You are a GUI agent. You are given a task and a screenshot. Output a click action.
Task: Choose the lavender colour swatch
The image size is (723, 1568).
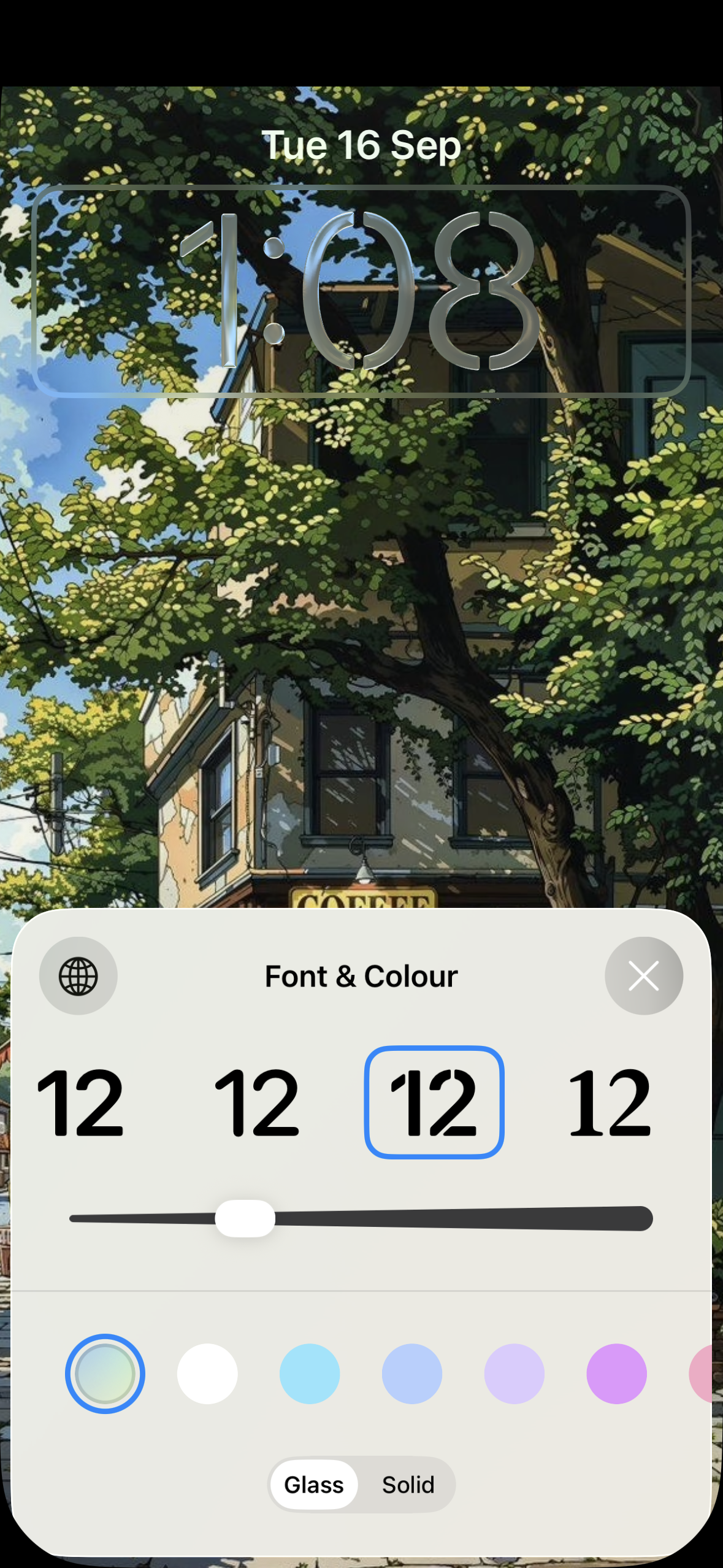pyautogui.click(x=514, y=1374)
